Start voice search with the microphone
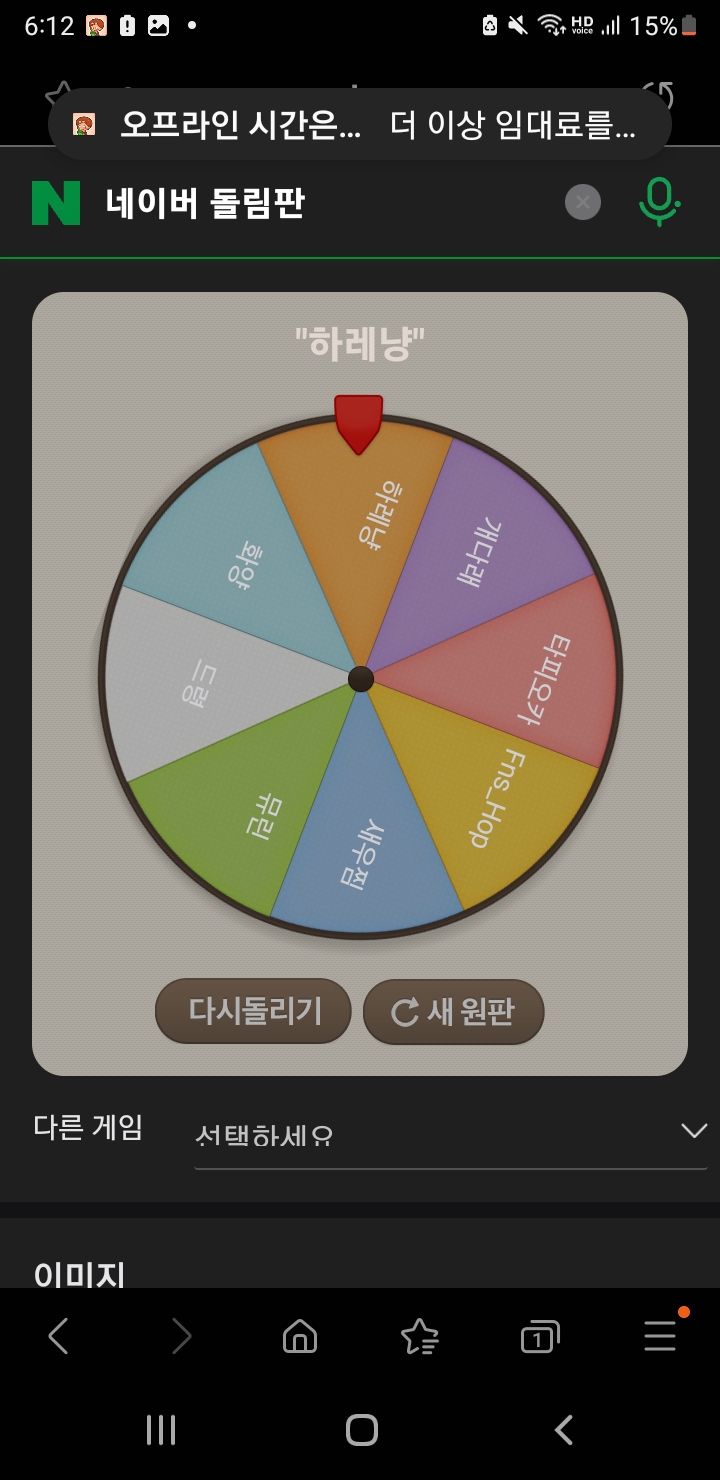Image resolution: width=720 pixels, height=1480 pixels. point(658,201)
